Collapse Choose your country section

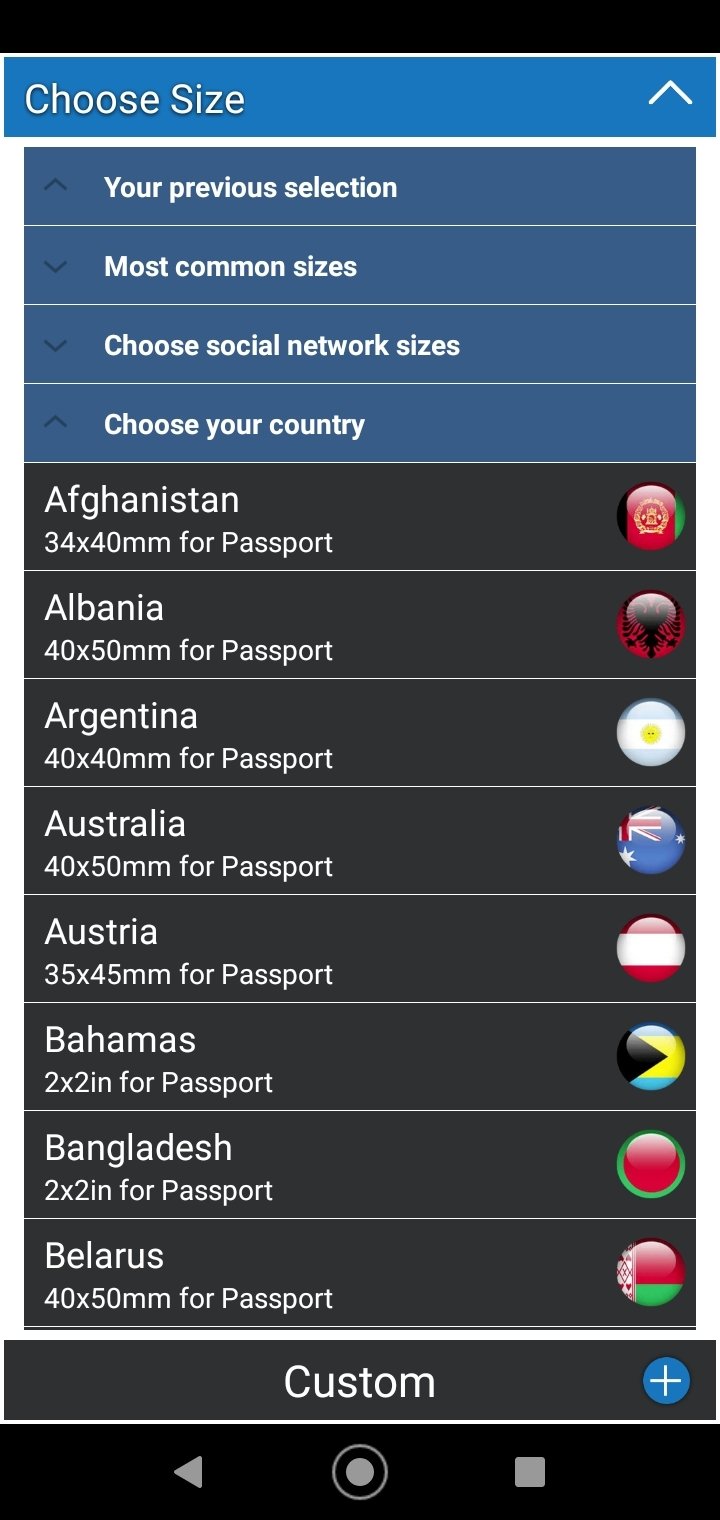[360, 423]
